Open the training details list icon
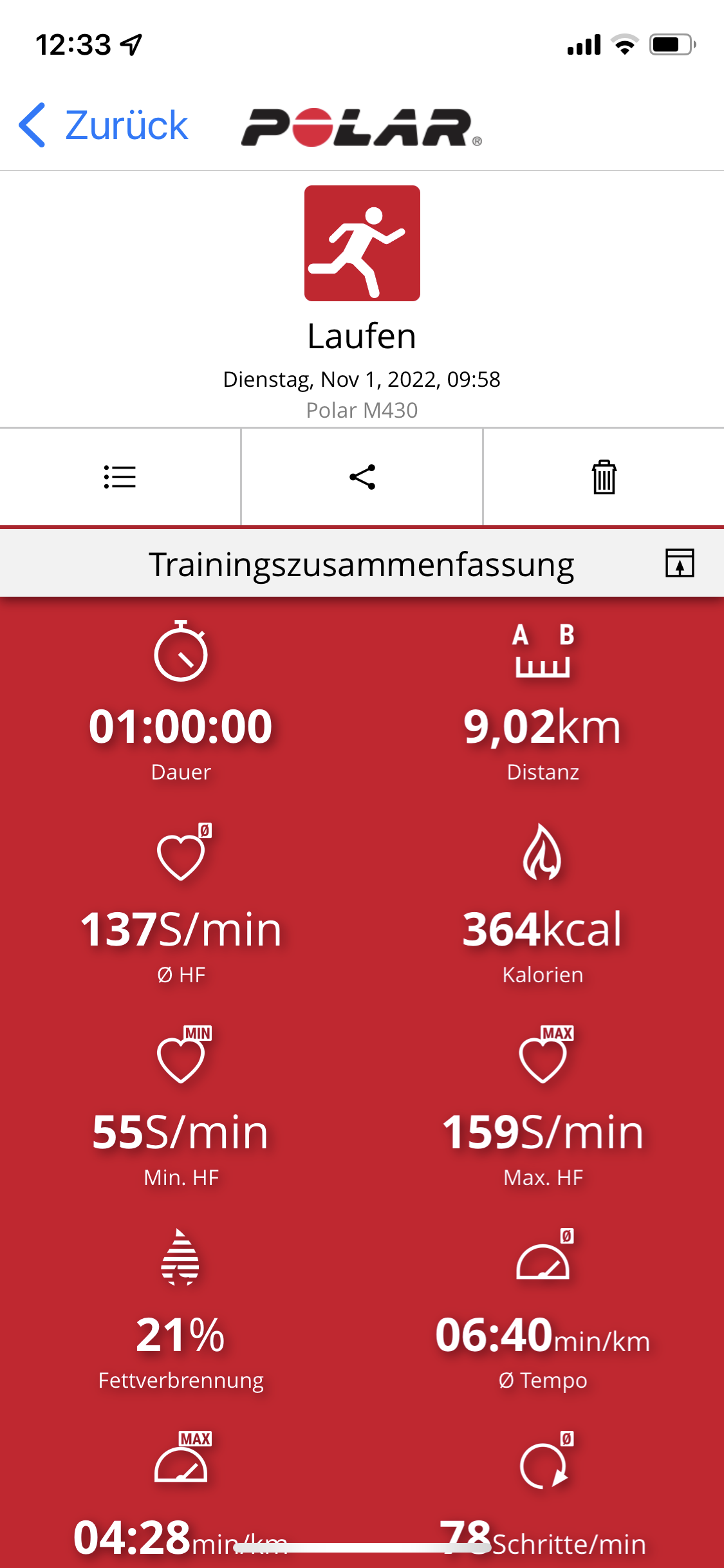Image resolution: width=724 pixels, height=1568 pixels. (x=120, y=477)
